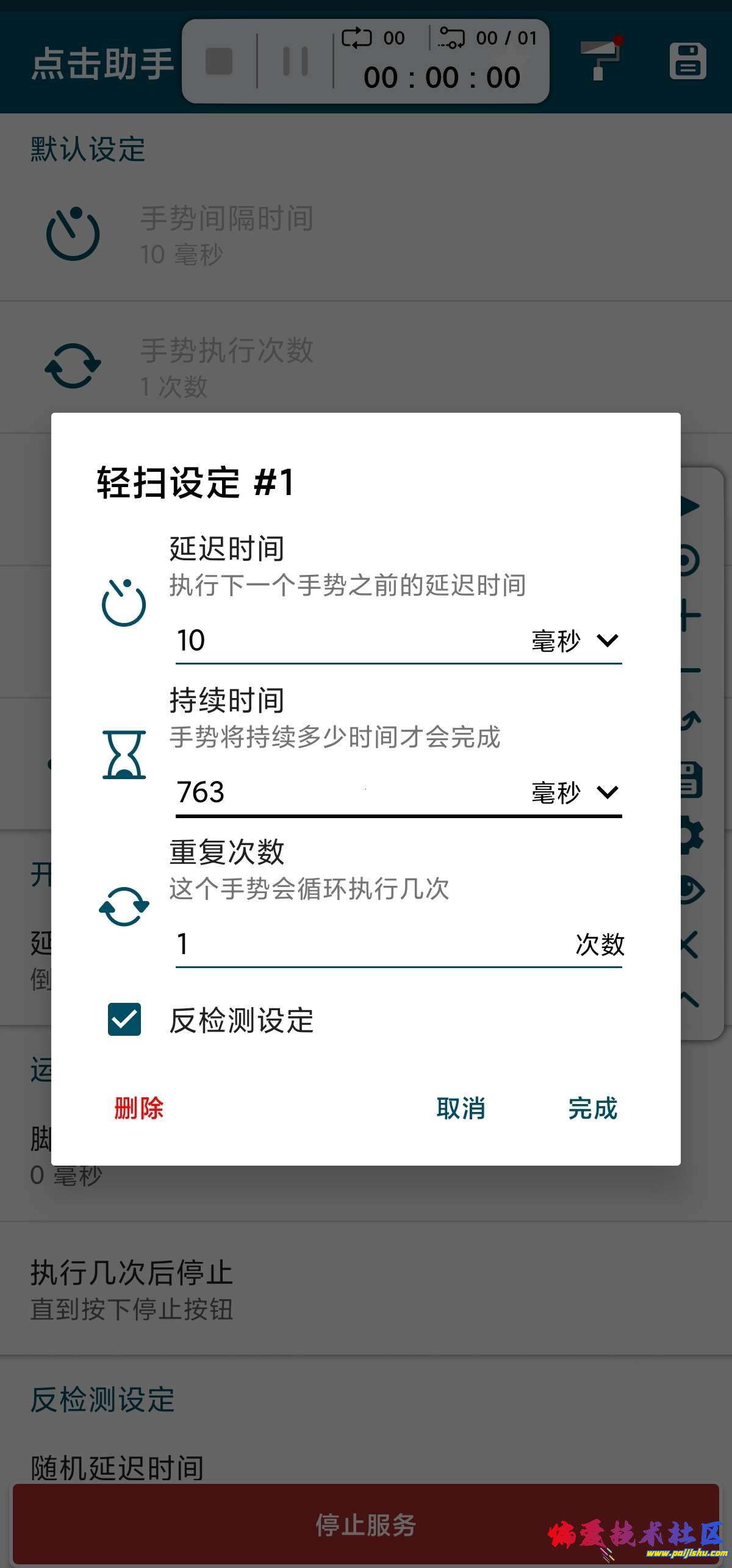Image resolution: width=732 pixels, height=1568 pixels.
Task: Delete this swipe with 删除
Action: click(x=139, y=1108)
